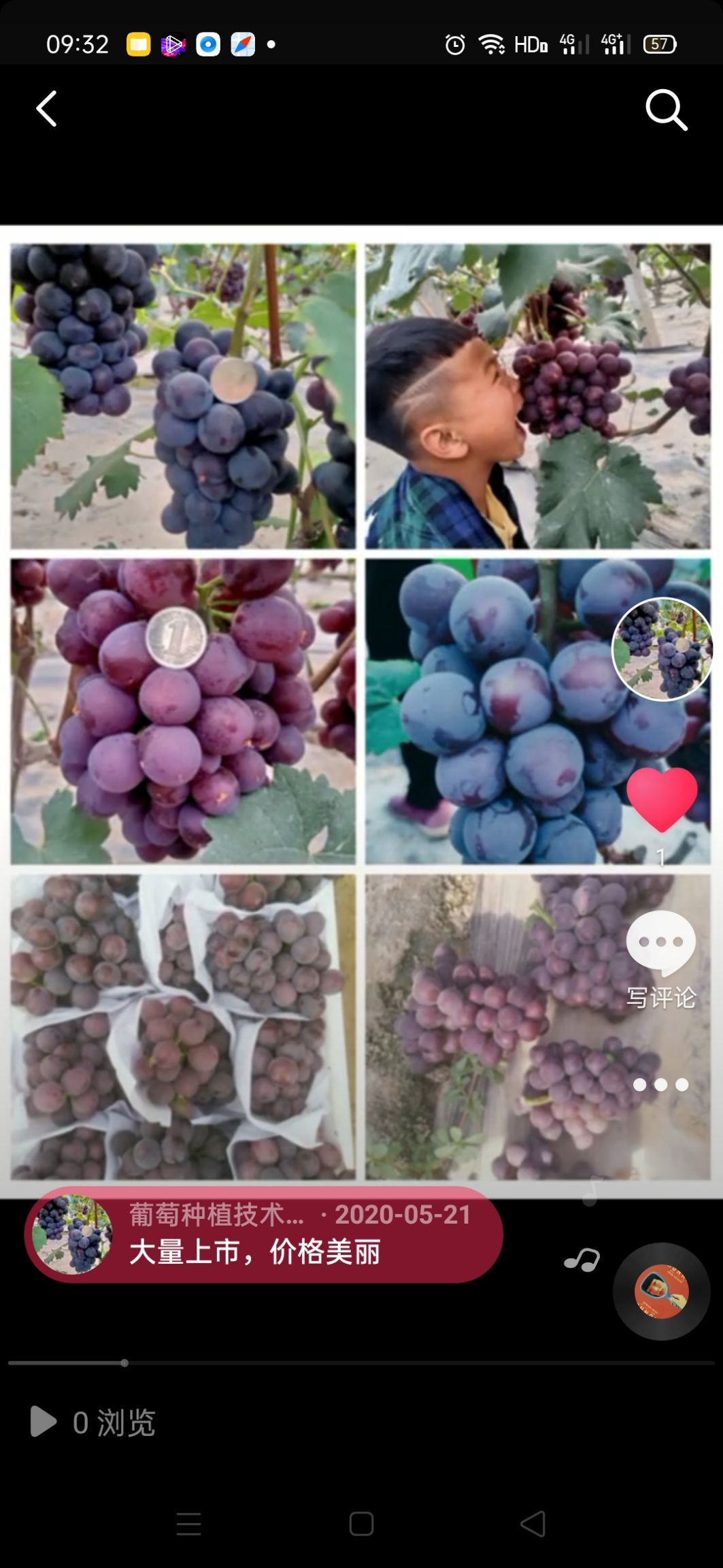Viewport: 723px width, 1568px height.
Task: Like this video with the heart
Action: click(662, 800)
